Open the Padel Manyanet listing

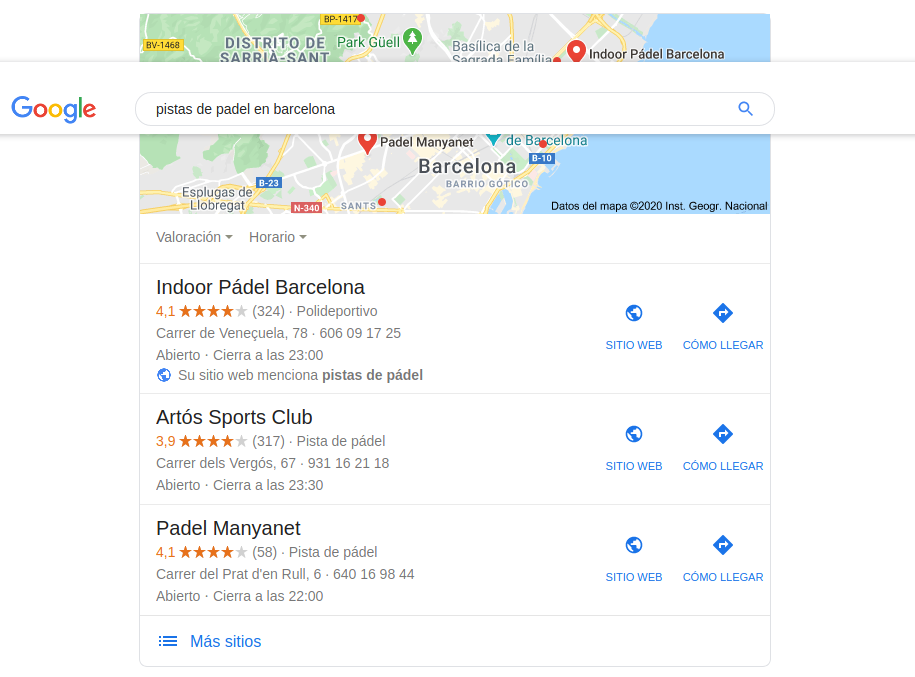point(228,528)
